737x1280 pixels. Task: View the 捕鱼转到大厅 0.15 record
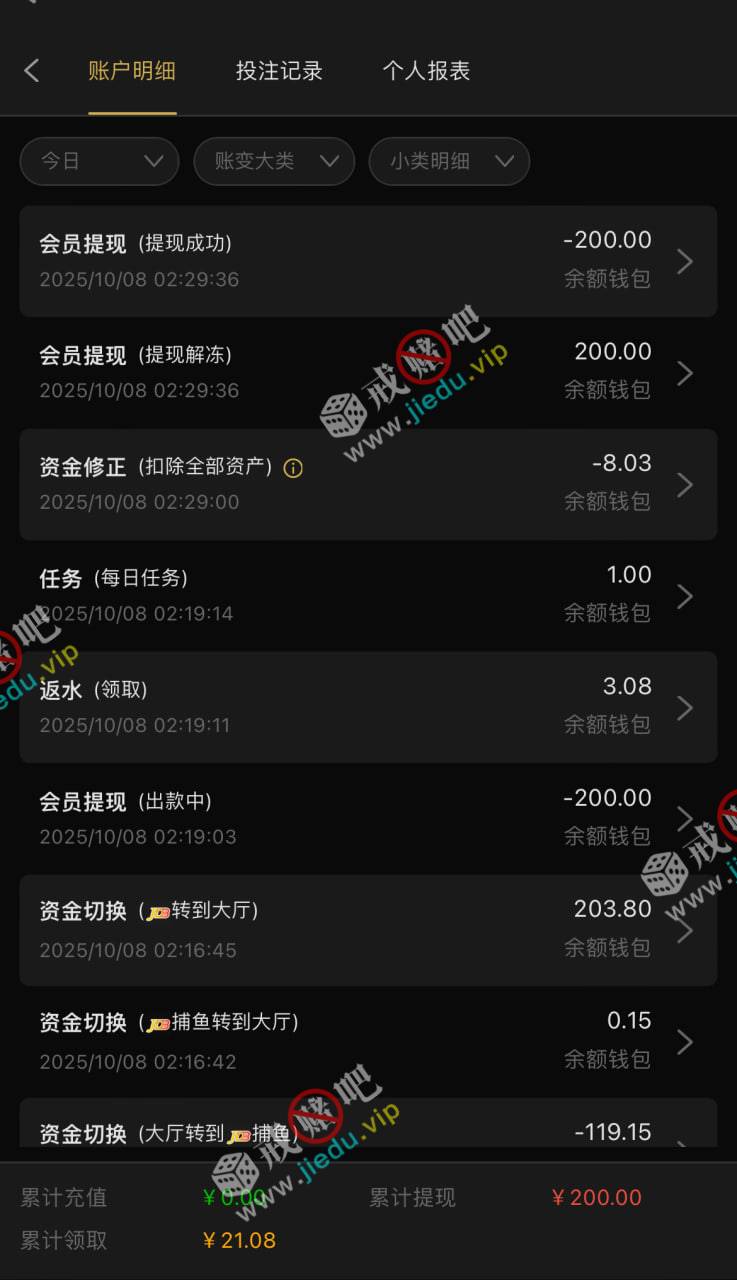click(x=368, y=1041)
